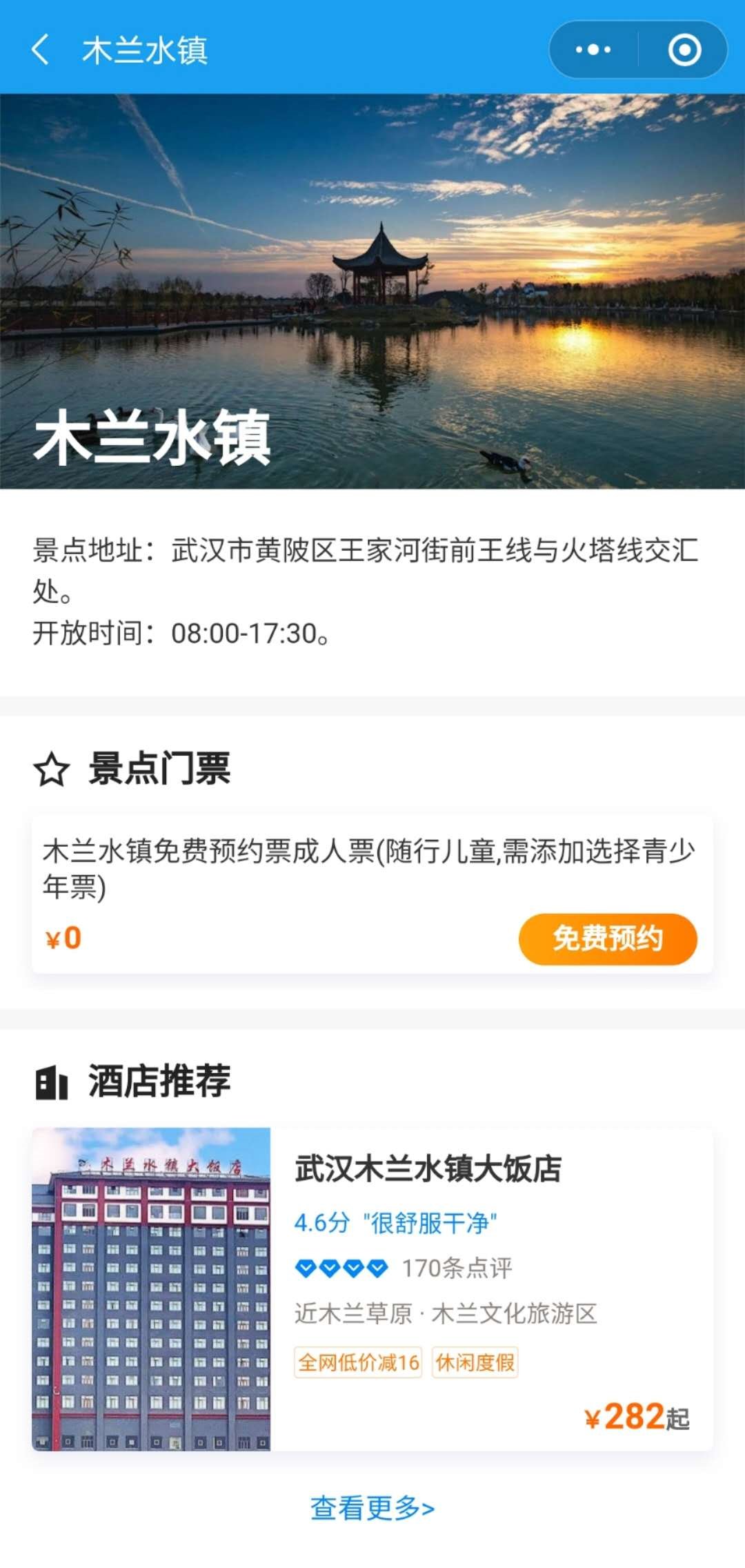Tap the 免费预约 button
745x1568 pixels.
tap(607, 939)
